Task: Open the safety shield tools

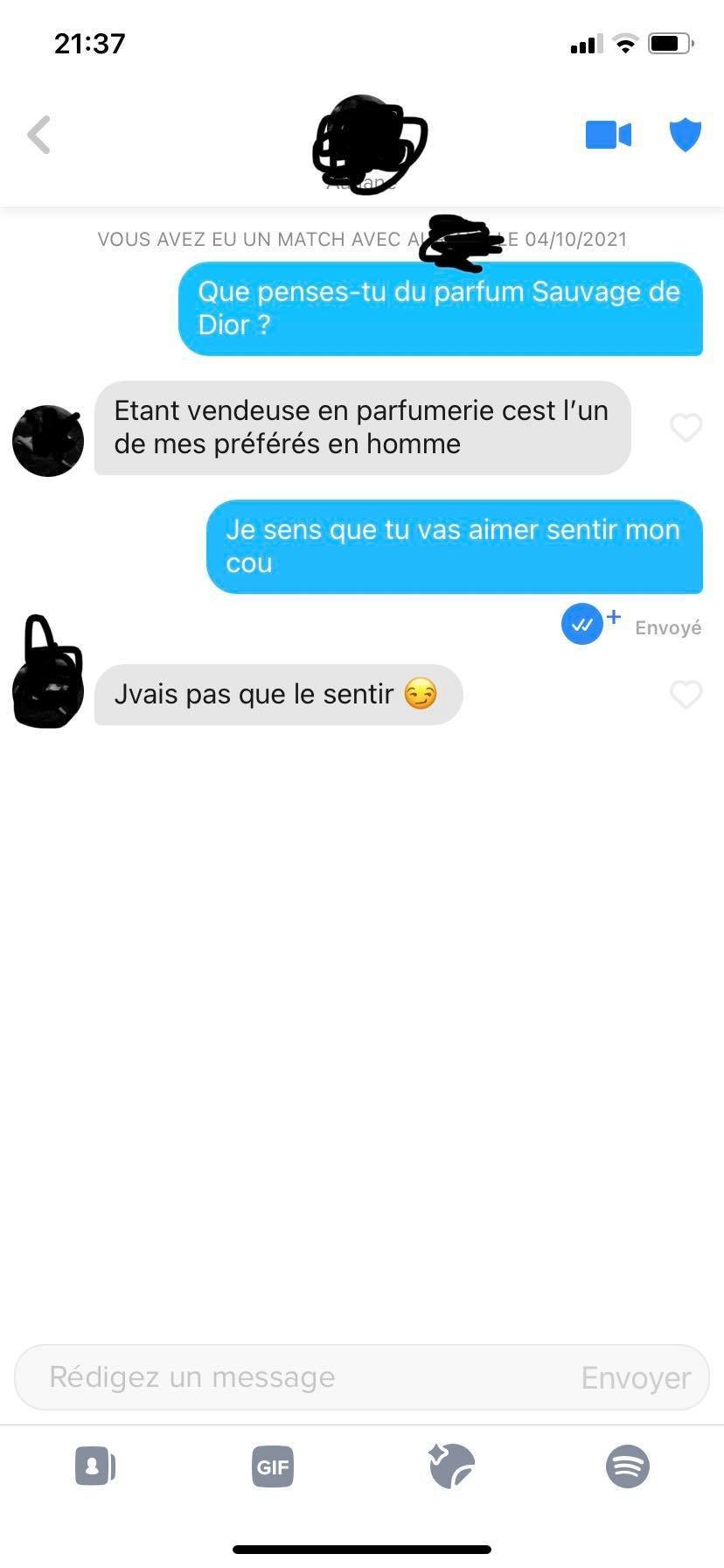Action: [686, 135]
